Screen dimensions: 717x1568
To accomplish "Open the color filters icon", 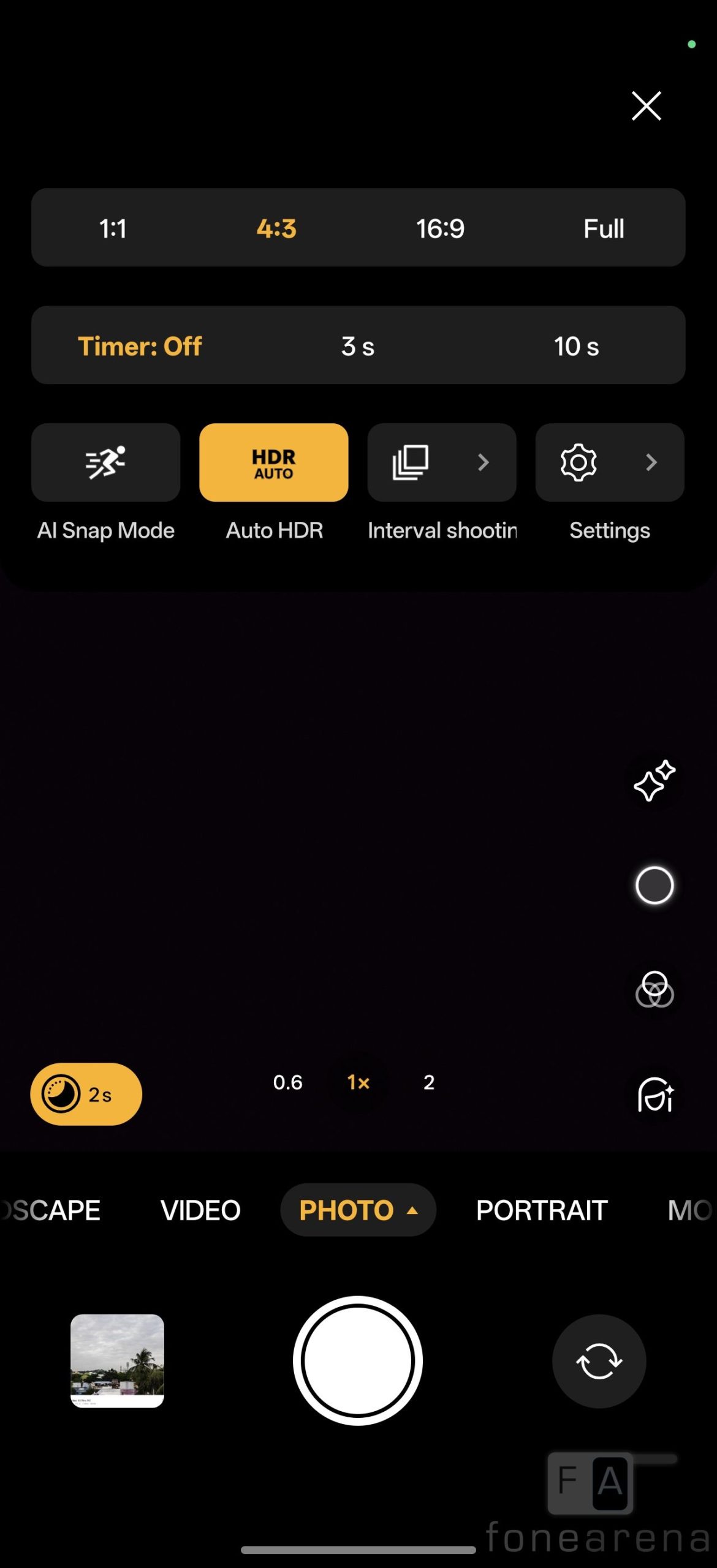I will pyautogui.click(x=654, y=989).
